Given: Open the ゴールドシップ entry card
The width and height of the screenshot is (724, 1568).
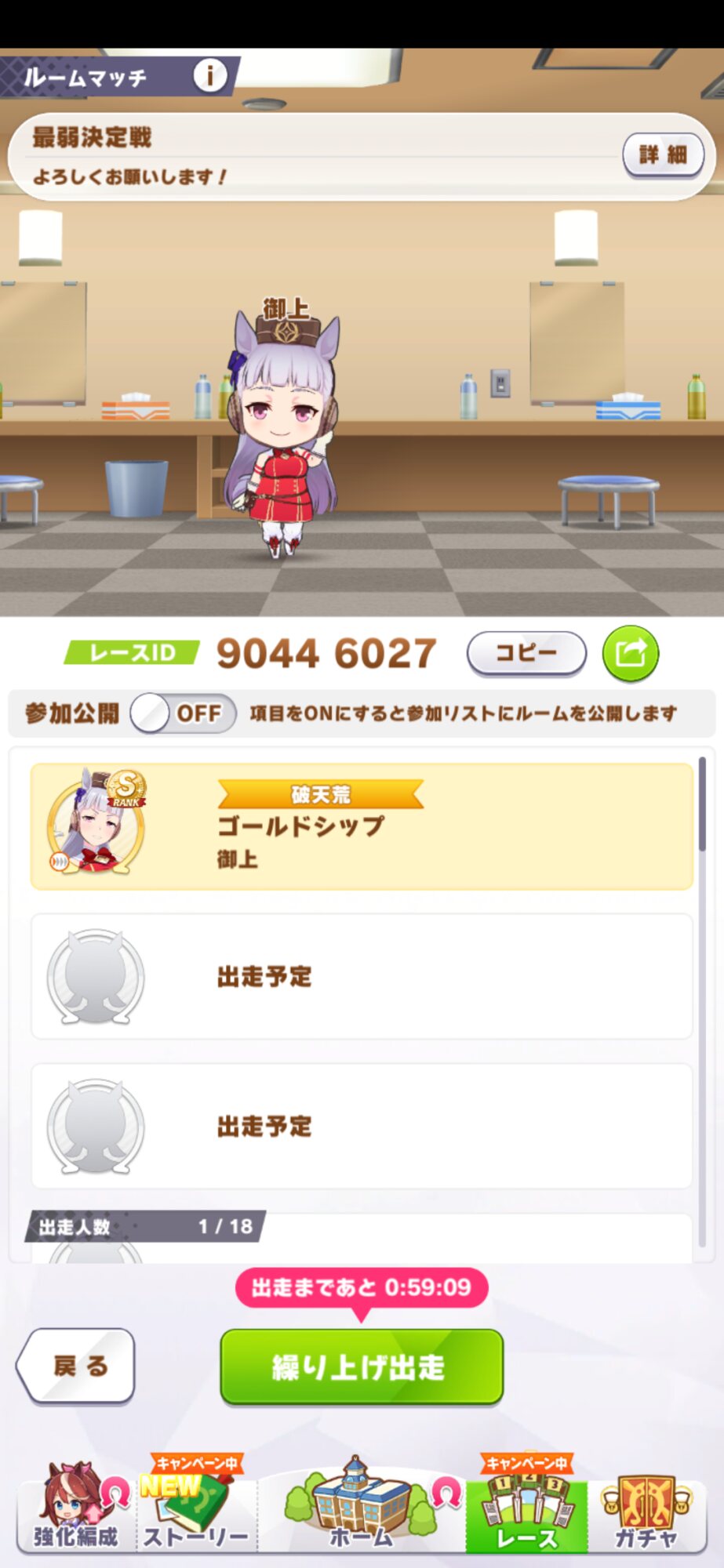Looking at the screenshot, I should tap(362, 826).
